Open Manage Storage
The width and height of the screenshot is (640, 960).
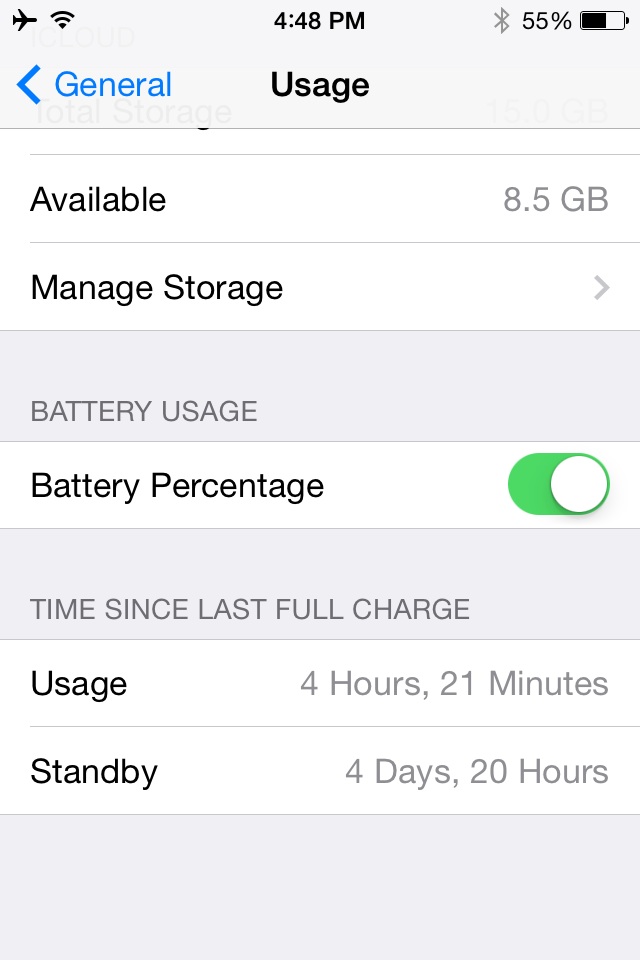point(320,288)
